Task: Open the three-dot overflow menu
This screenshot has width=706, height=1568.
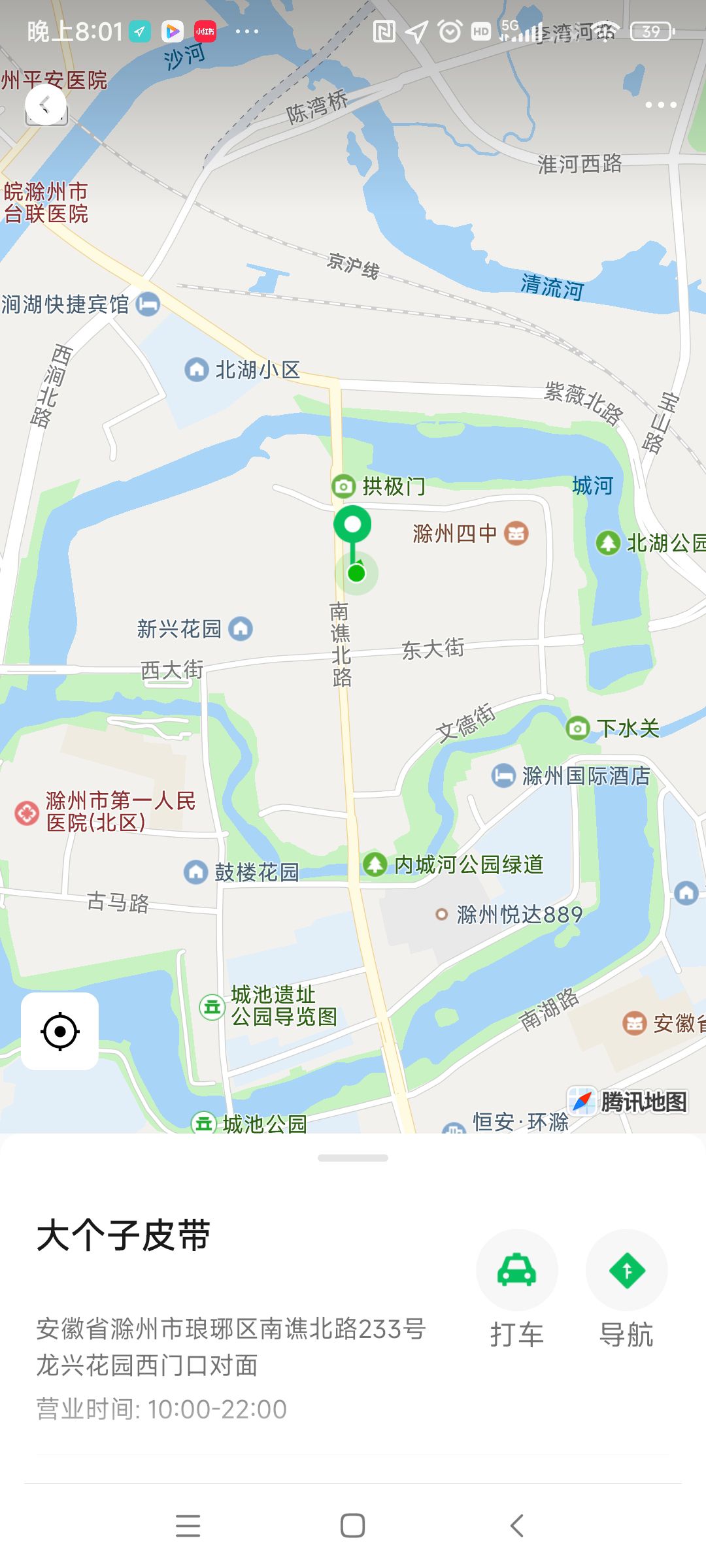Action: pyautogui.click(x=660, y=105)
